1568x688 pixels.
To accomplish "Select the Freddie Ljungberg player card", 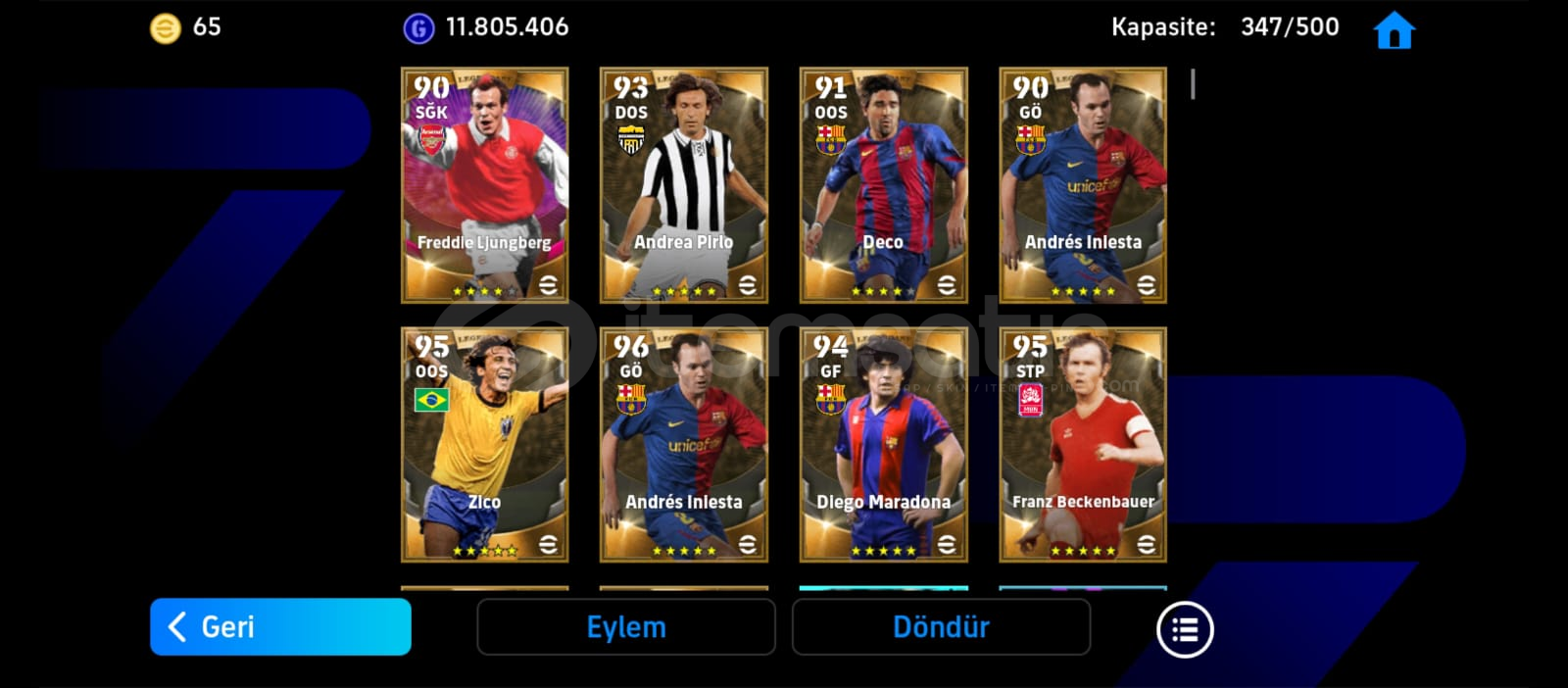I will 484,184.
